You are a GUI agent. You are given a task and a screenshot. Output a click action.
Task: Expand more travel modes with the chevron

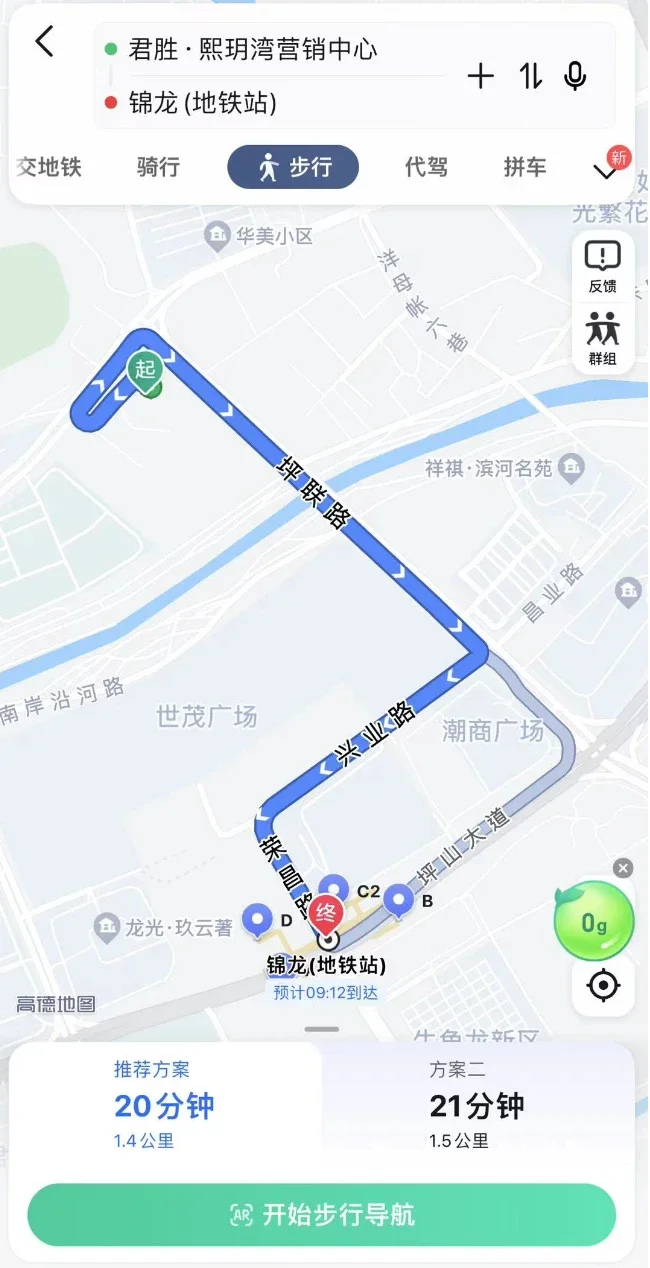[x=606, y=171]
